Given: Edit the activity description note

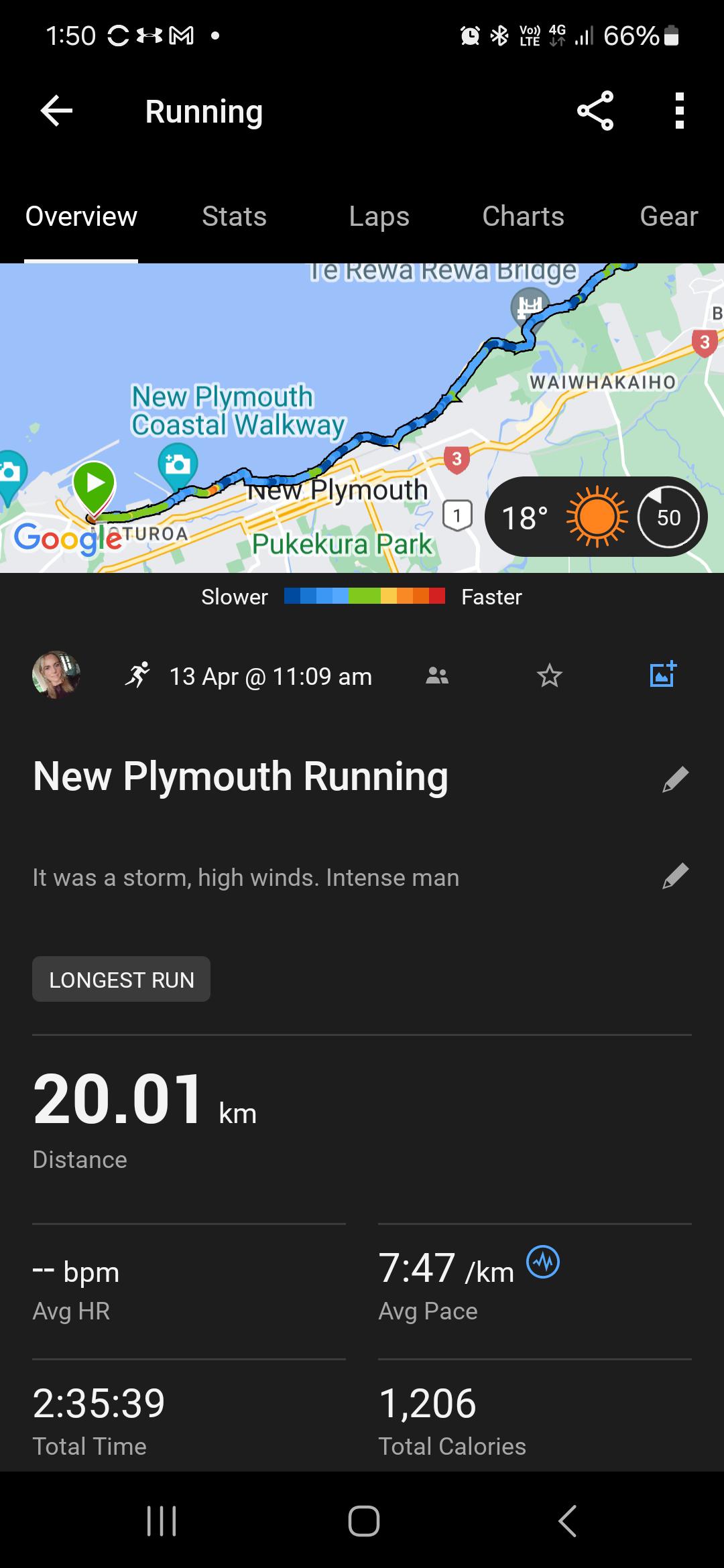Looking at the screenshot, I should [x=675, y=876].
